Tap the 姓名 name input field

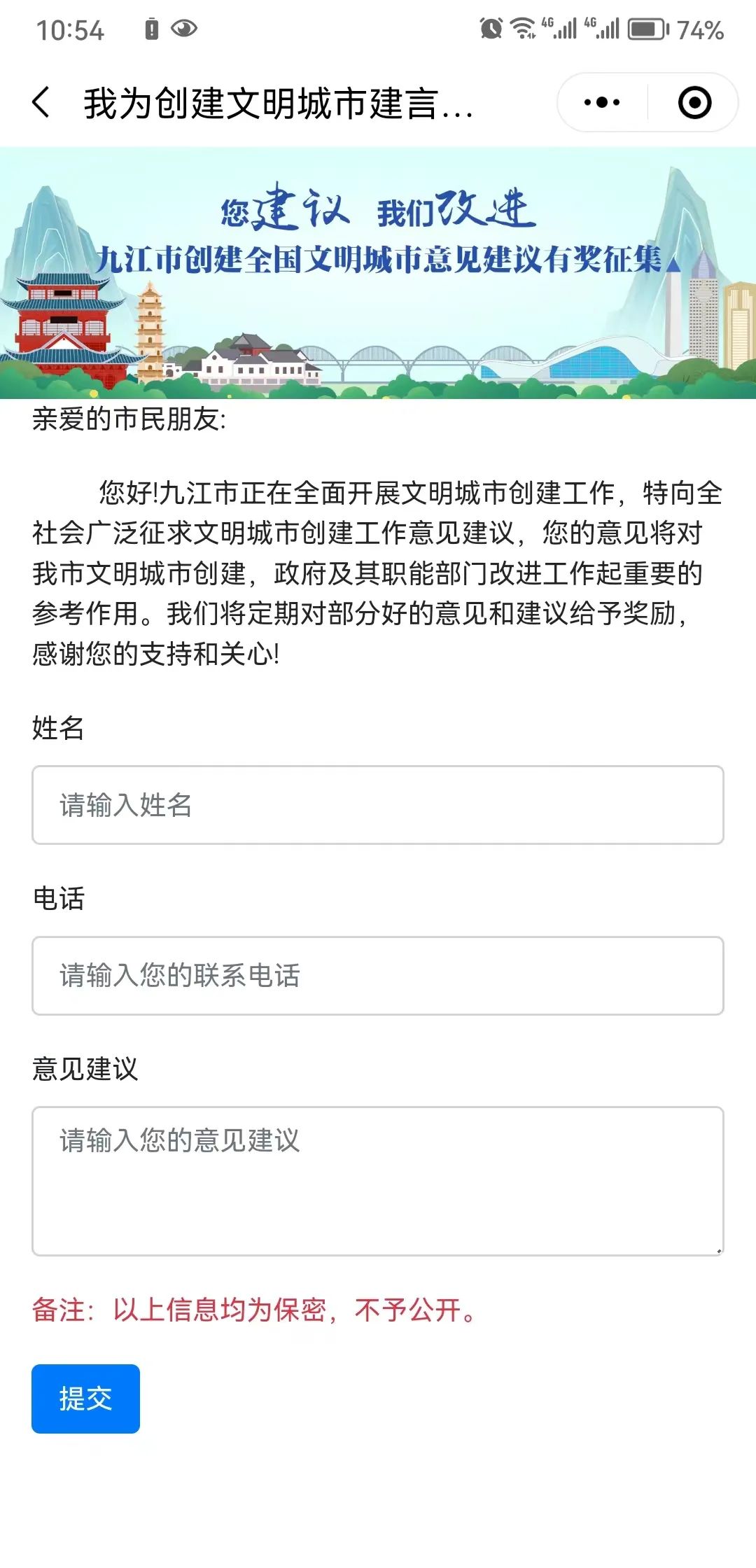point(378,805)
